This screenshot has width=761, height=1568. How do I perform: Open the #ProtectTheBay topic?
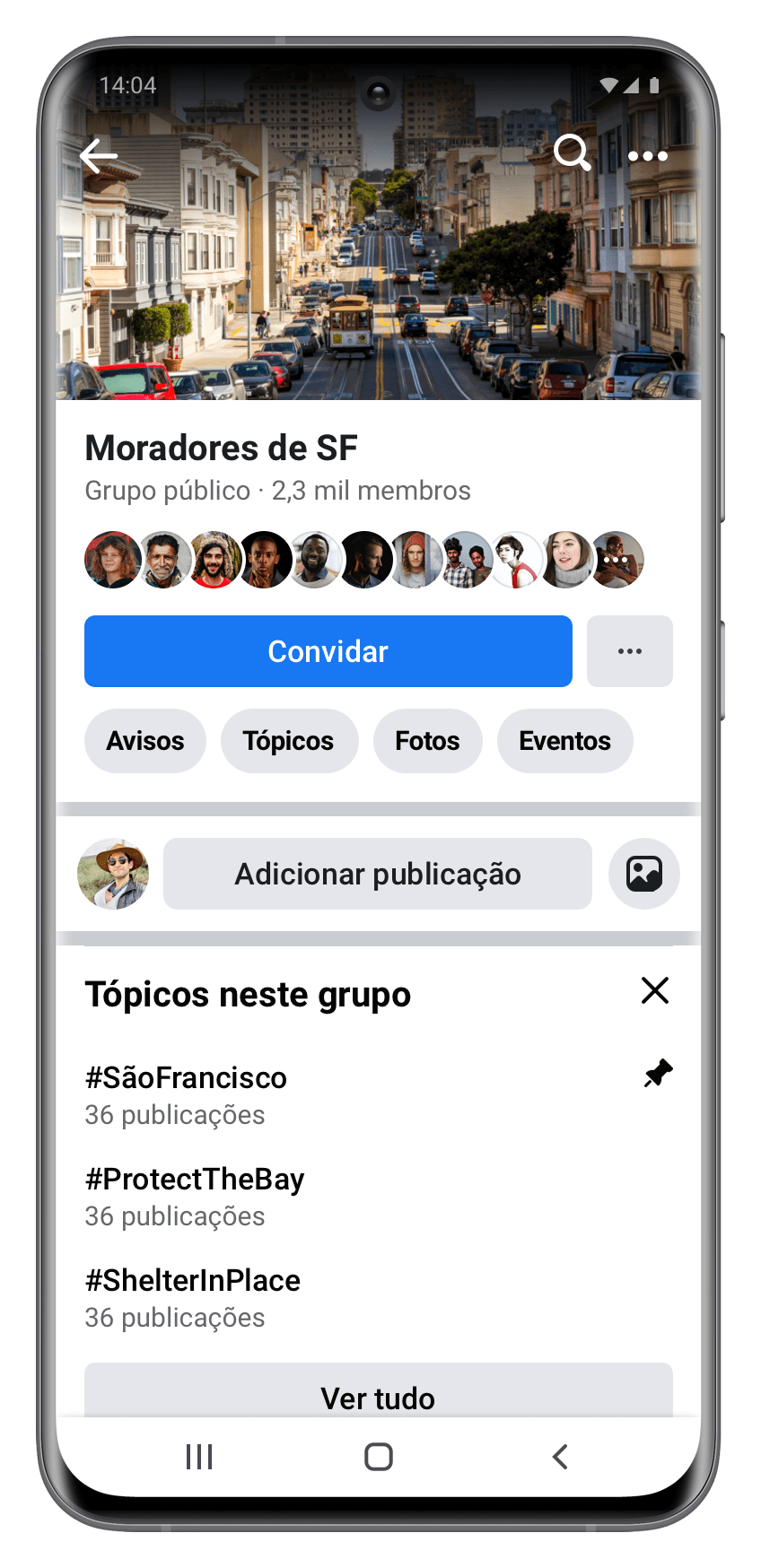click(x=195, y=1179)
